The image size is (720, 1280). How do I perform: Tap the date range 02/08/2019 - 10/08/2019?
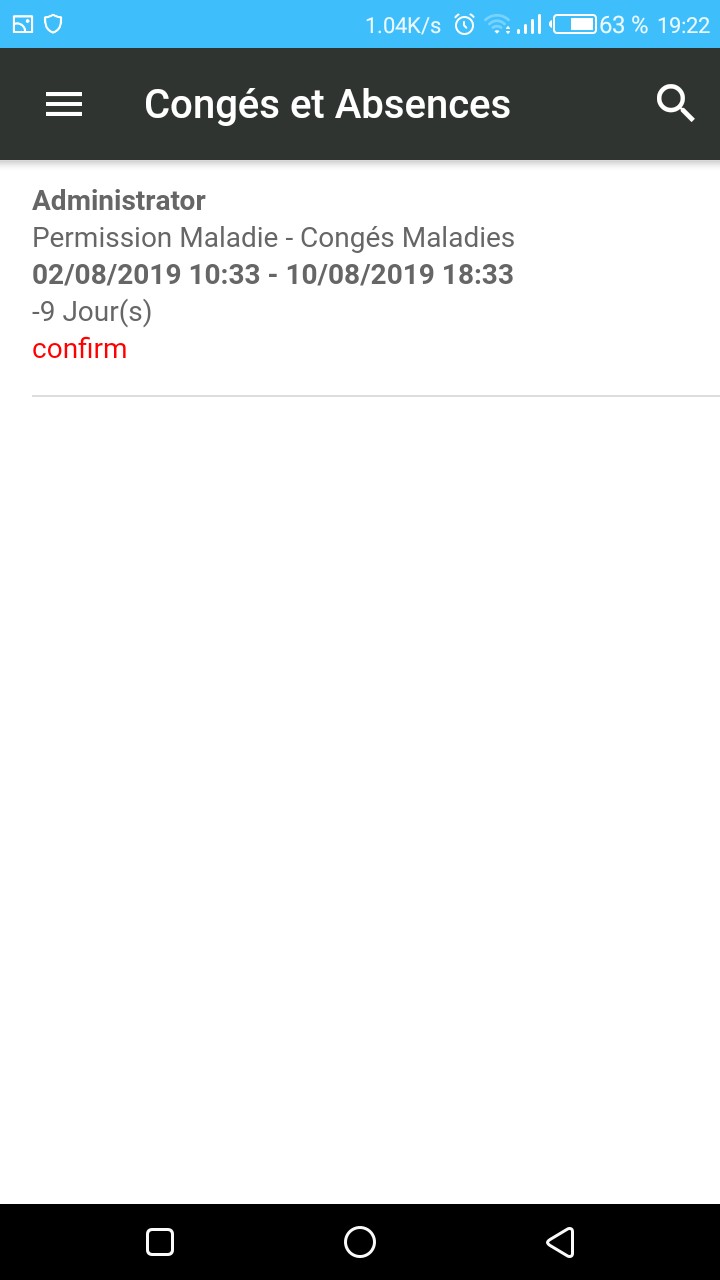pyautogui.click(x=273, y=273)
